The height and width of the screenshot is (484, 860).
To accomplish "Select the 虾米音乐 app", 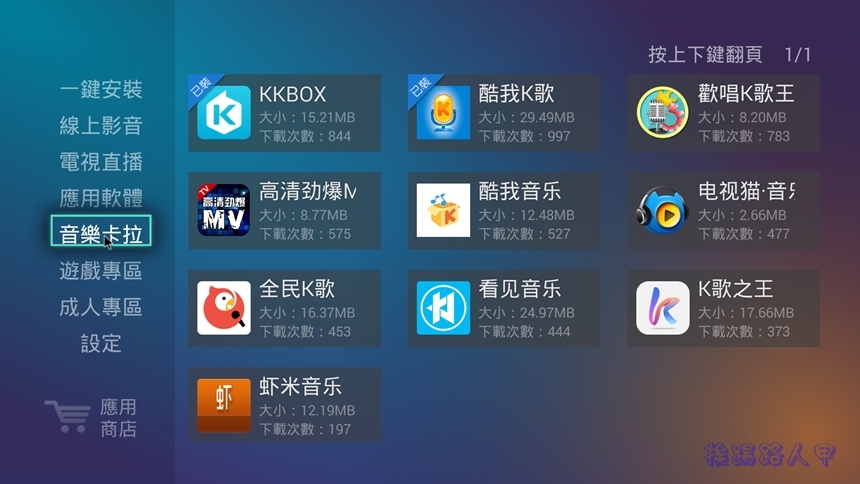I will (x=284, y=405).
